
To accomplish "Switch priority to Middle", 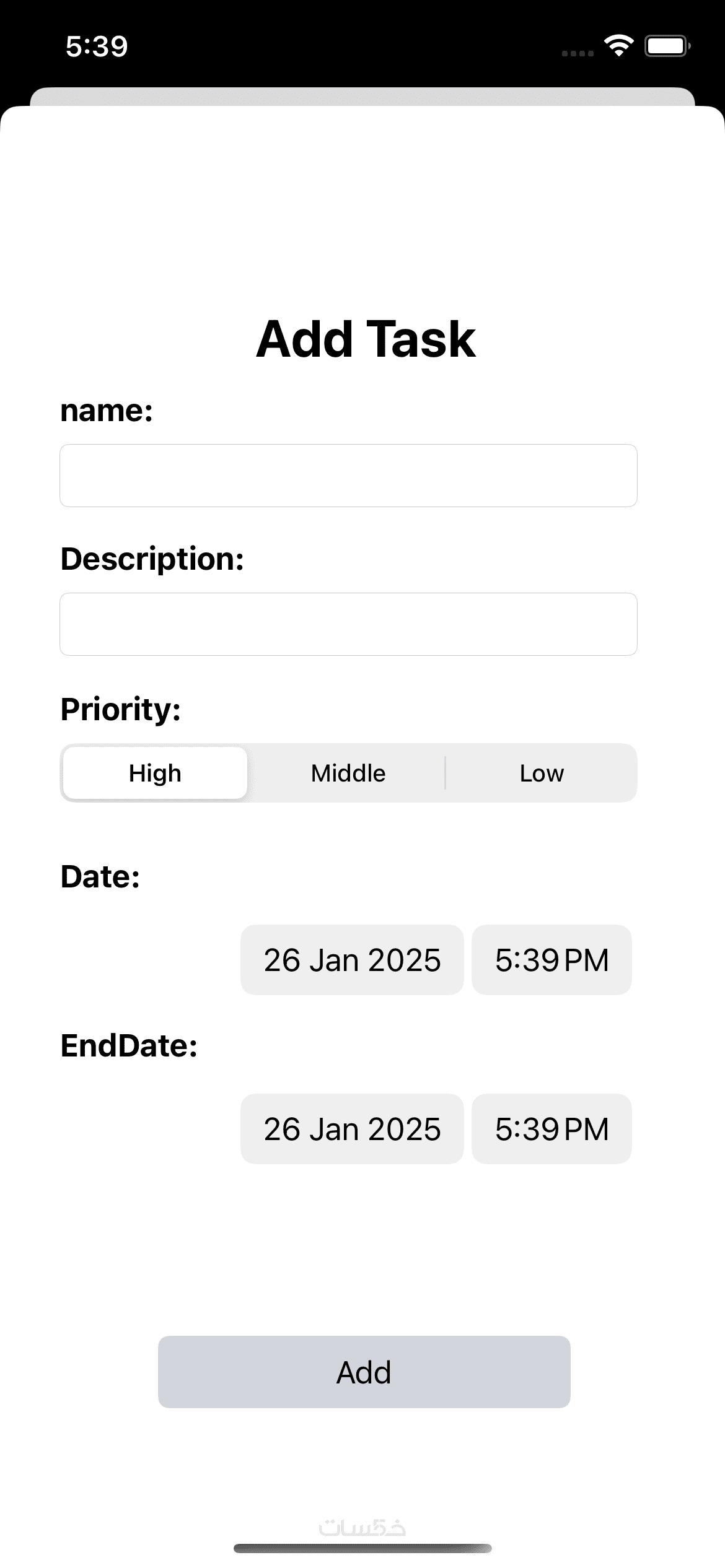I will [348, 773].
